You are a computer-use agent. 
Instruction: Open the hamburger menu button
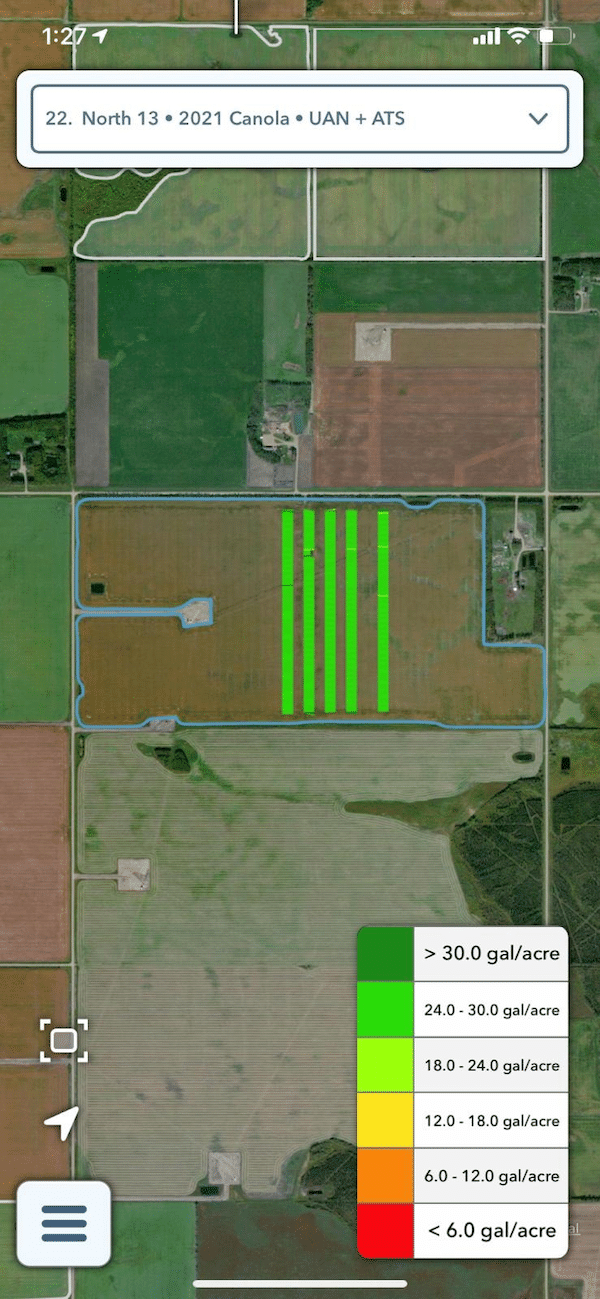[64, 1223]
